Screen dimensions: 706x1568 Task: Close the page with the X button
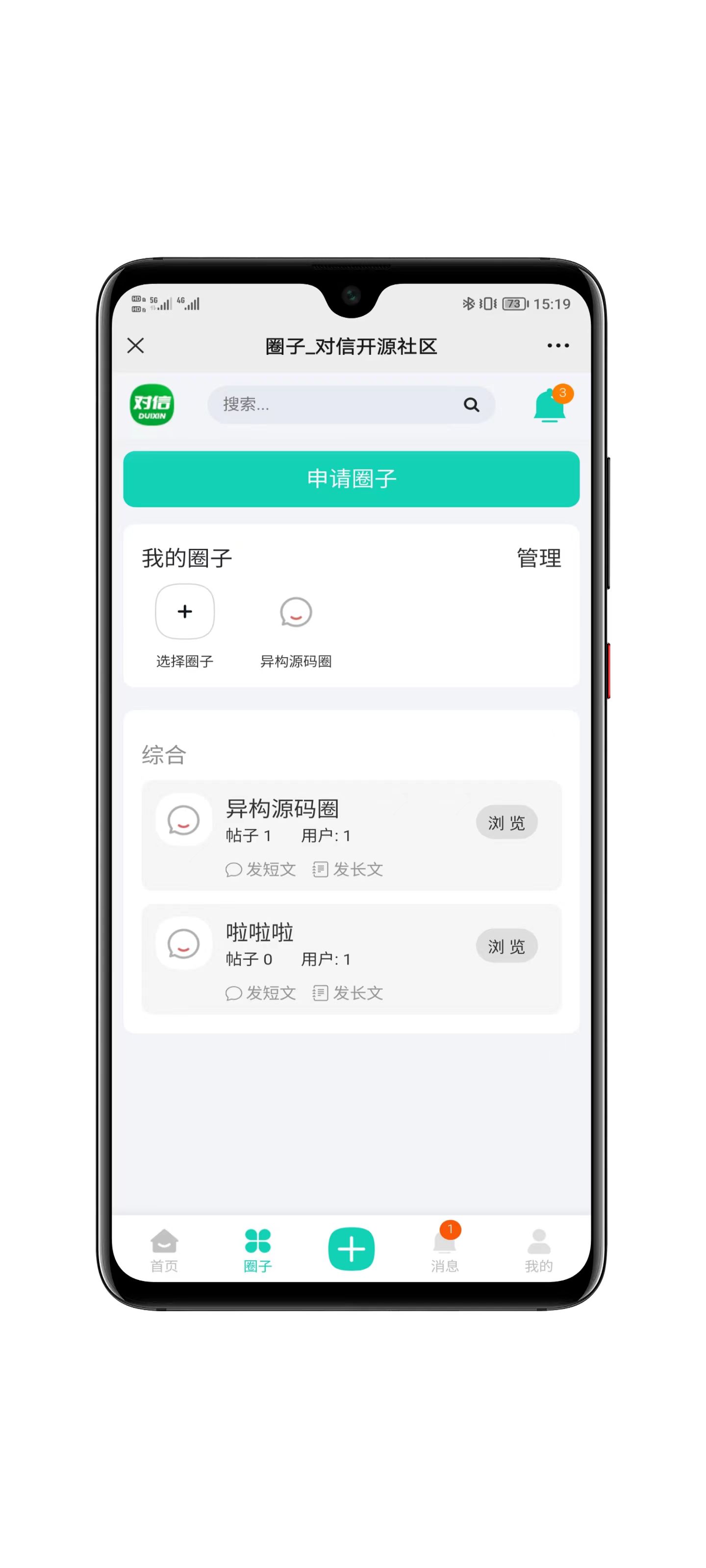[135, 346]
